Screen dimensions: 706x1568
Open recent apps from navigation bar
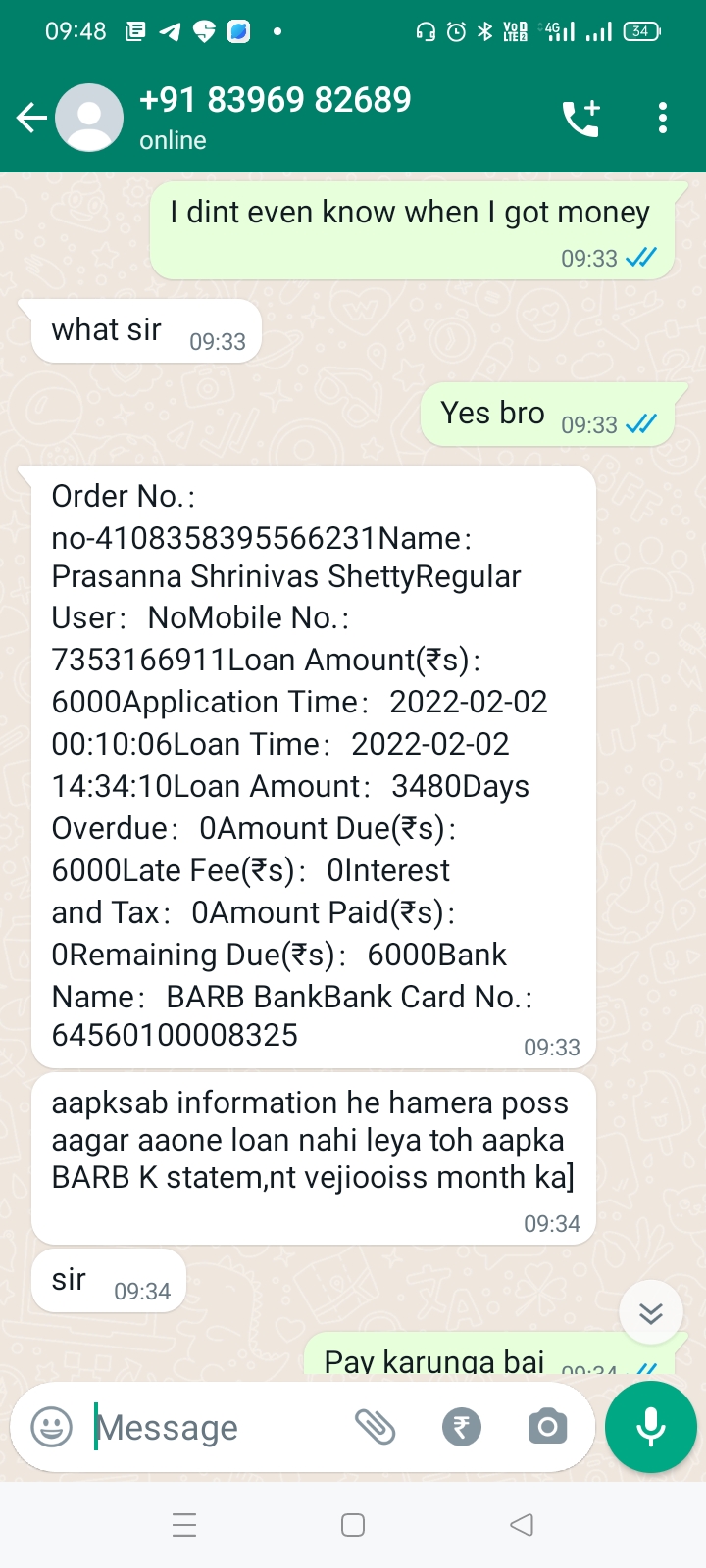tap(184, 1525)
